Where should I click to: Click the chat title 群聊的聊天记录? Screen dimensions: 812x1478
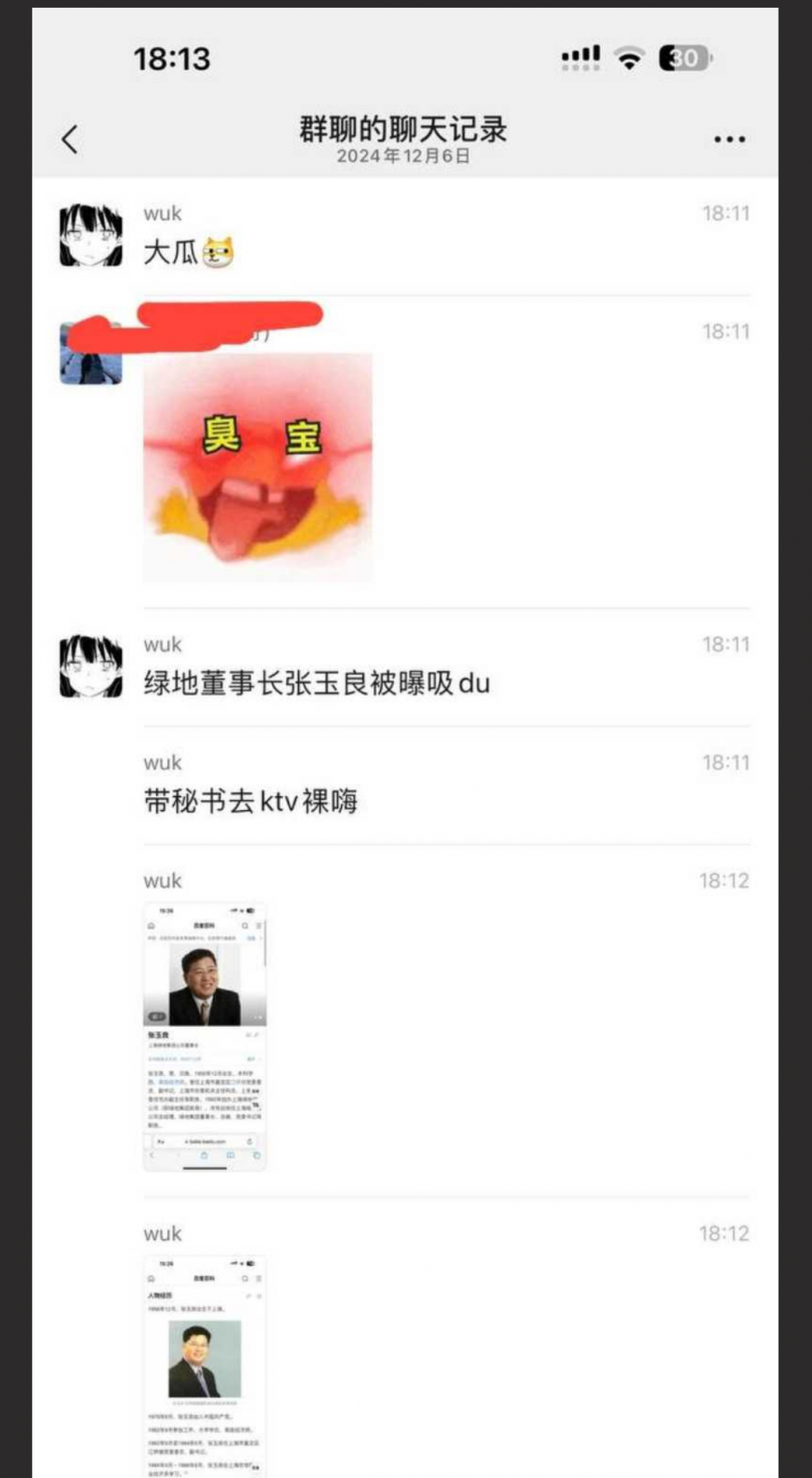[x=402, y=128]
